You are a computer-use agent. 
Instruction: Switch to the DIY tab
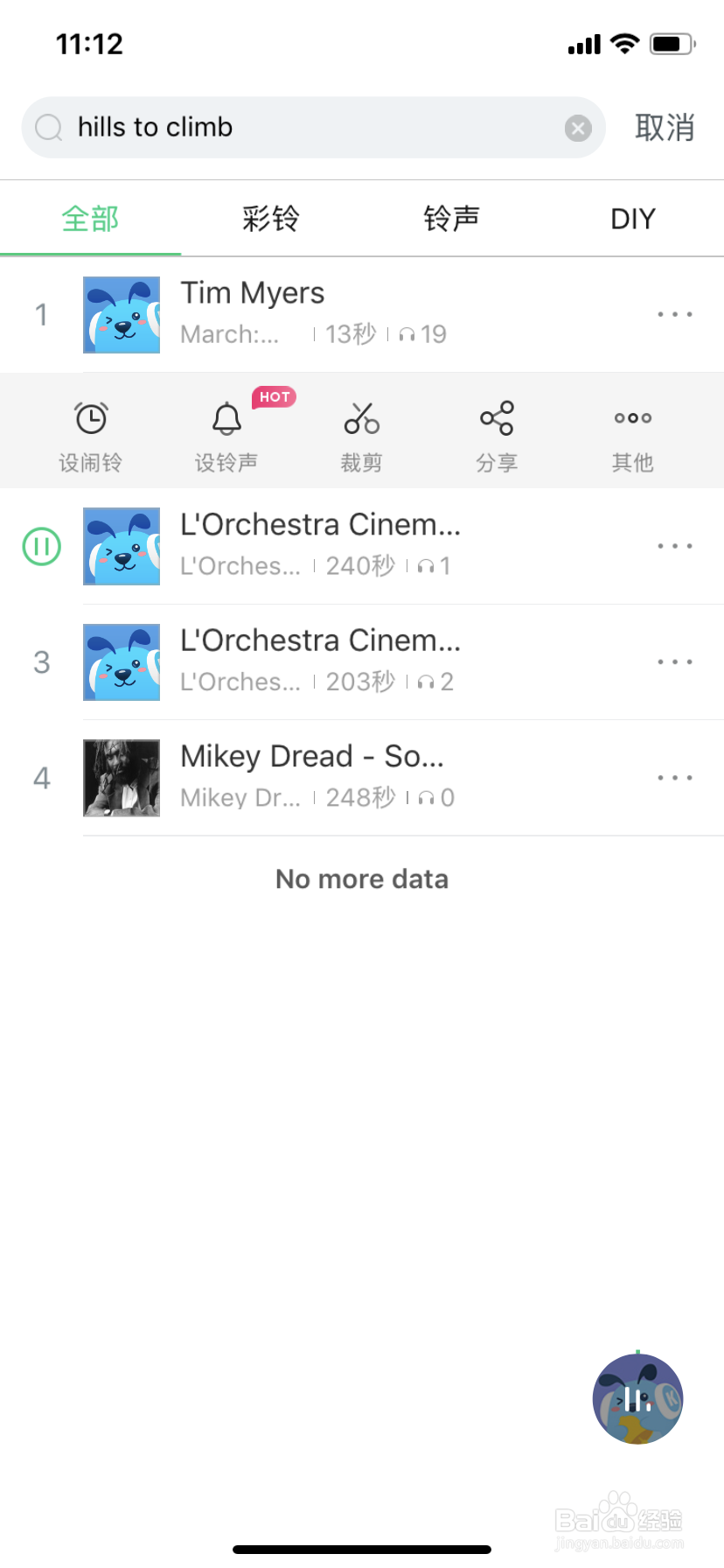point(633,219)
